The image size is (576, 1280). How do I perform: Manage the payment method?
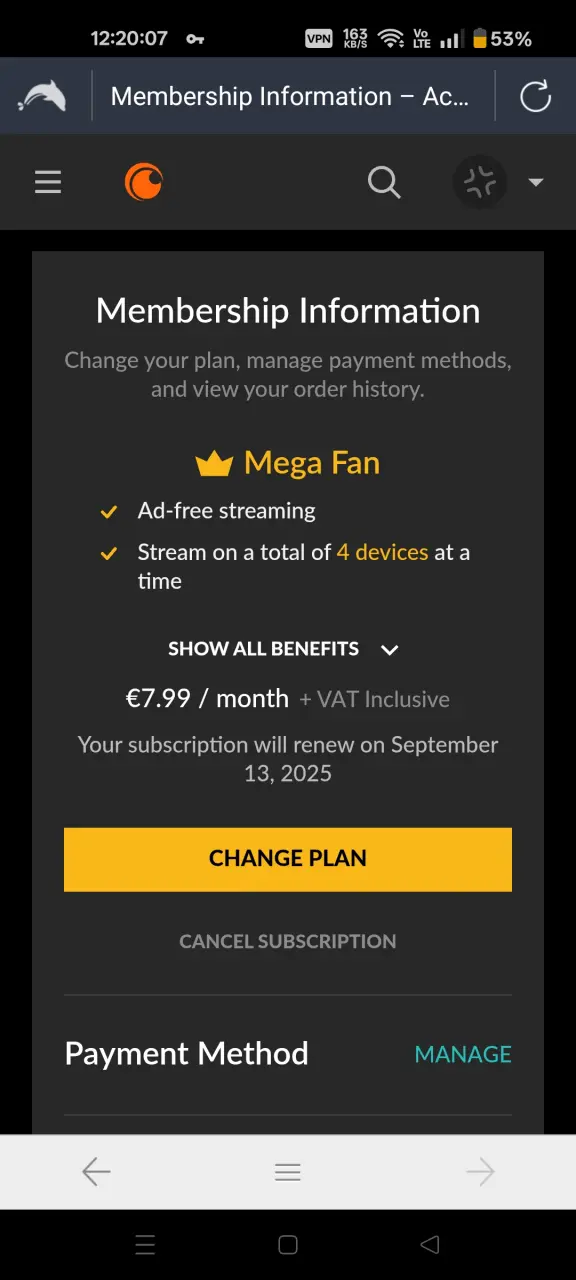click(463, 1054)
